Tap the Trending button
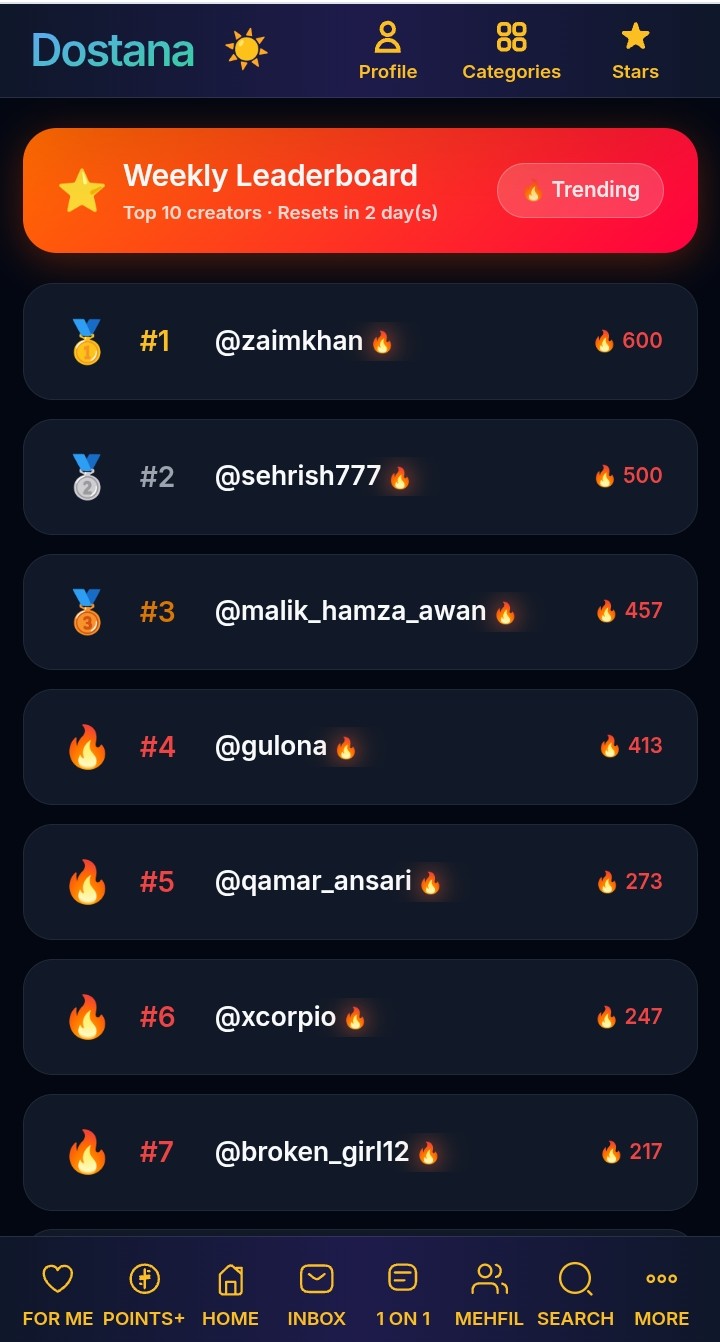 tap(580, 190)
